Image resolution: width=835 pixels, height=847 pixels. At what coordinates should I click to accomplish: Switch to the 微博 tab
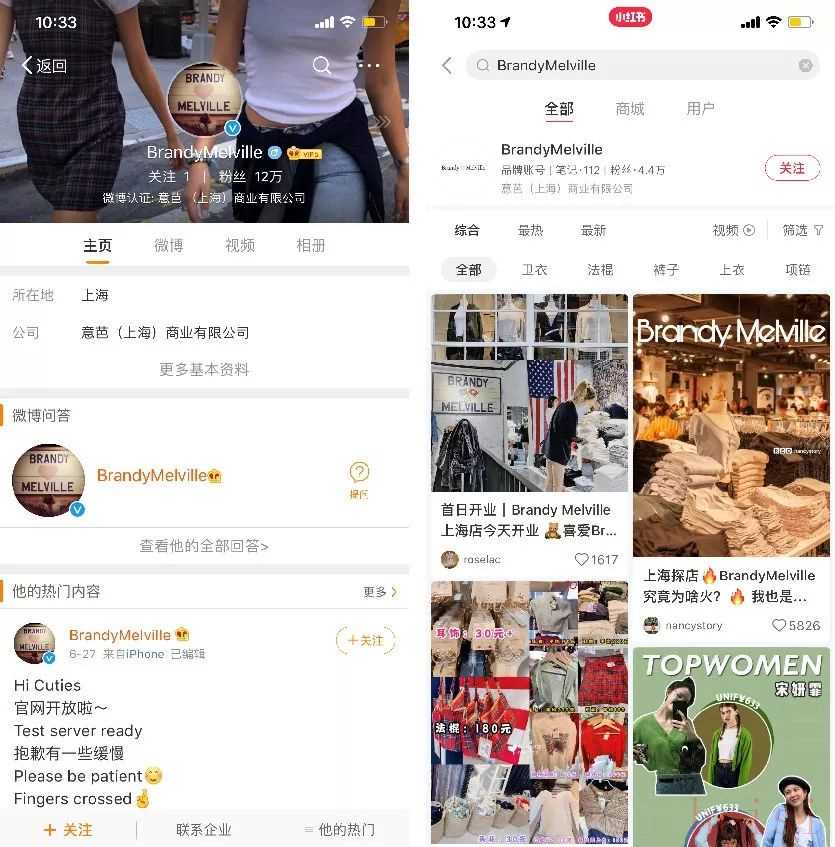(168, 245)
